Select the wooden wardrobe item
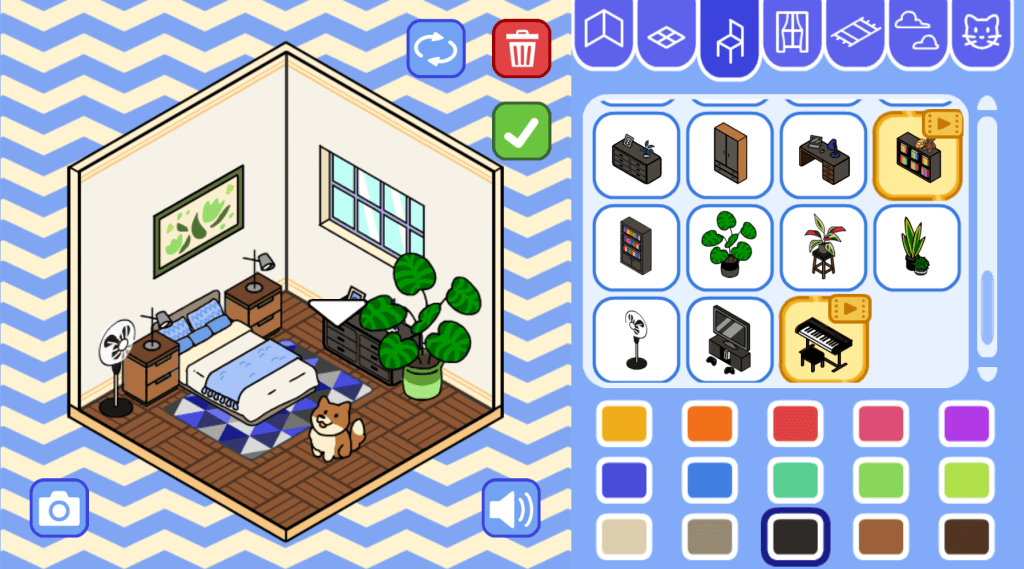The height and width of the screenshot is (569, 1024). [x=729, y=155]
